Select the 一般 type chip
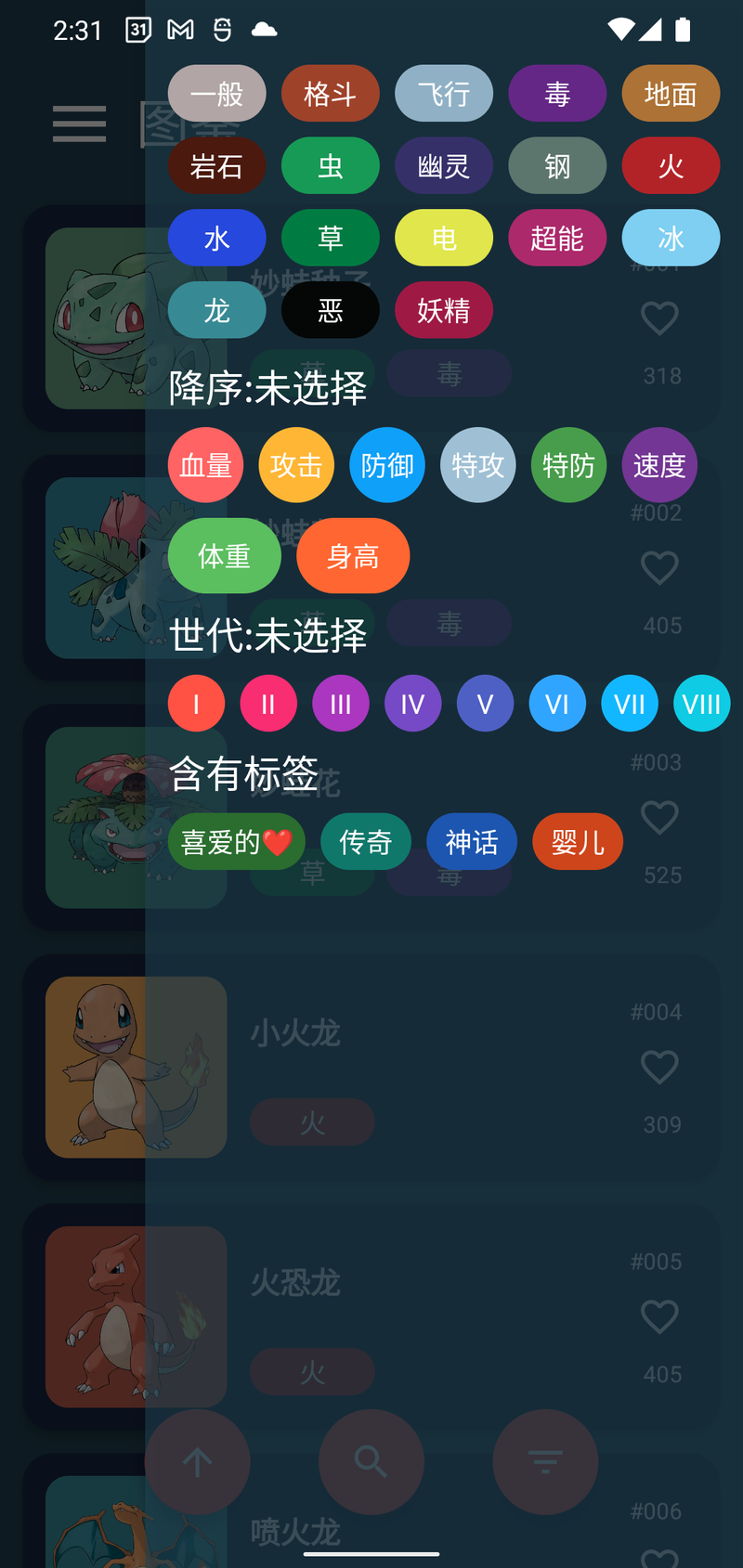 [x=216, y=93]
